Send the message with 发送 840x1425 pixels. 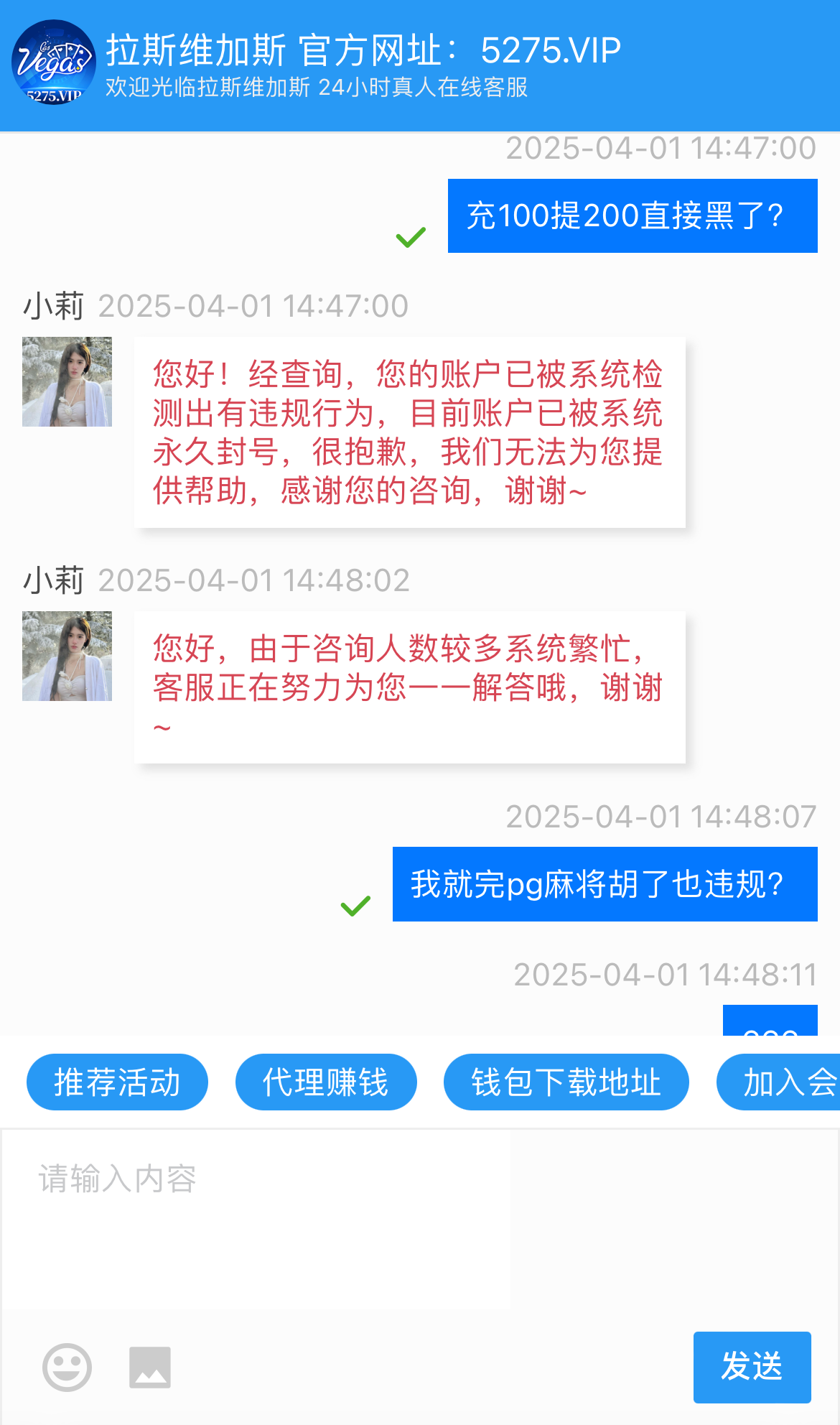click(752, 1367)
